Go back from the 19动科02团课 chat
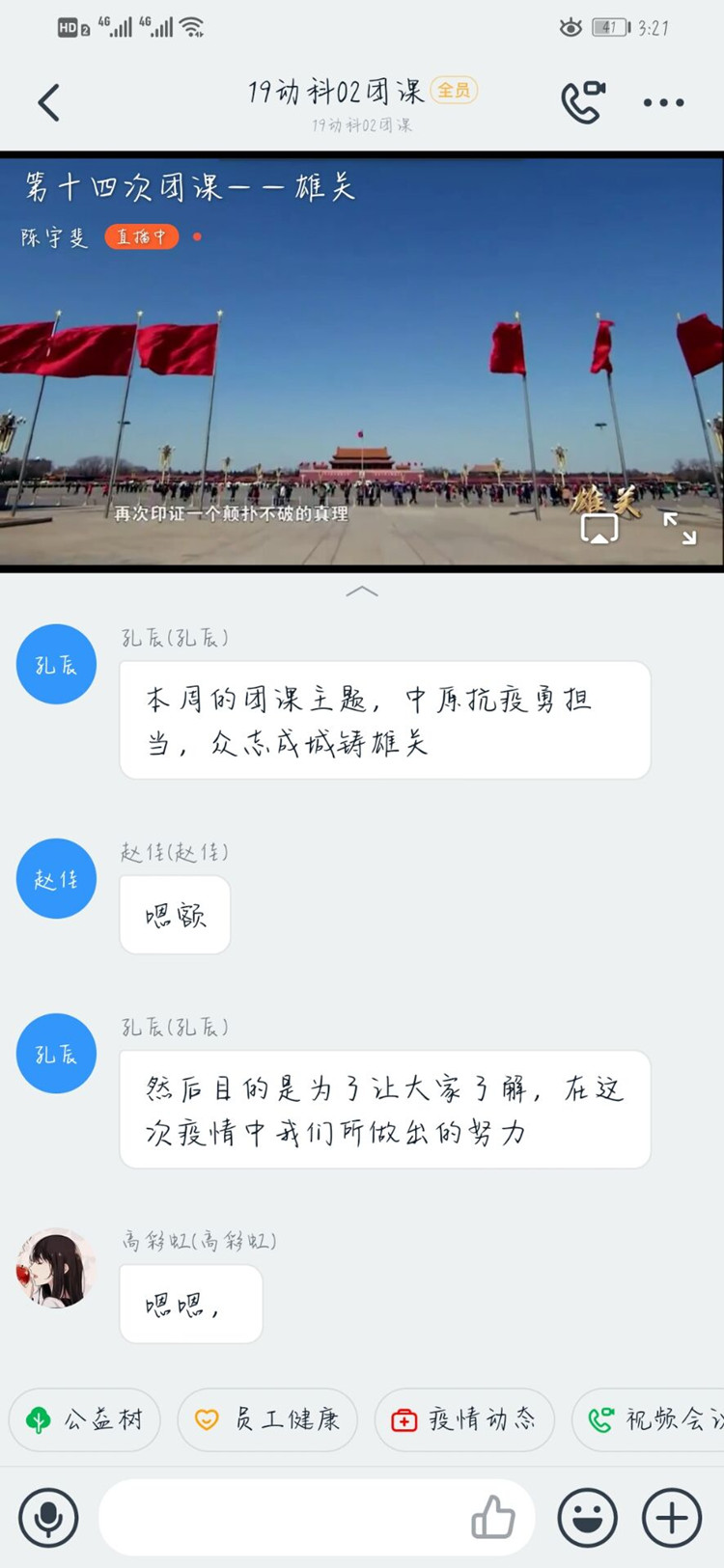Screen dimensions: 724x1568 point(48,102)
